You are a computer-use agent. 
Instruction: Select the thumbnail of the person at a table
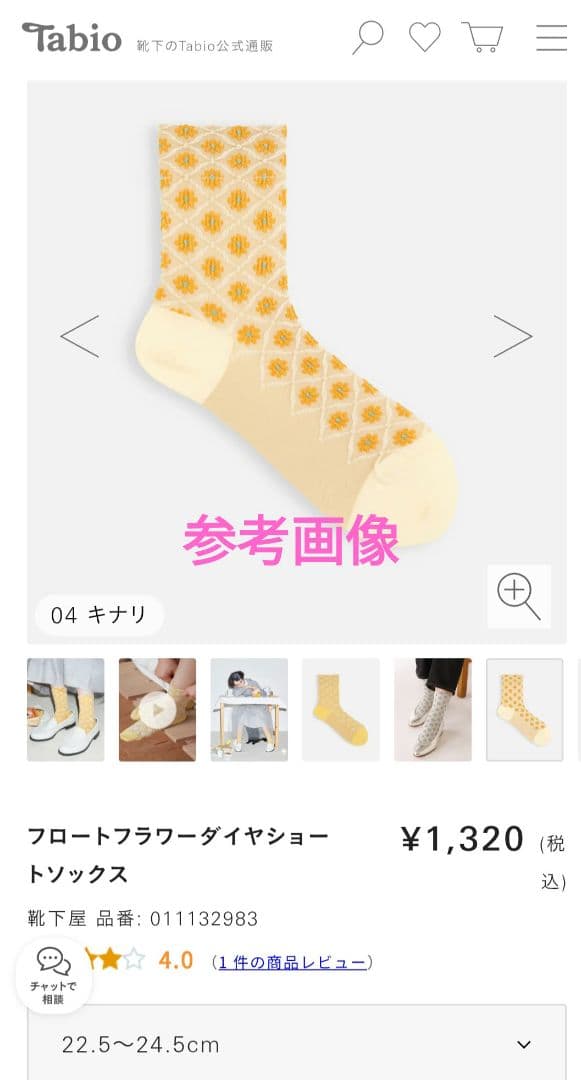249,709
